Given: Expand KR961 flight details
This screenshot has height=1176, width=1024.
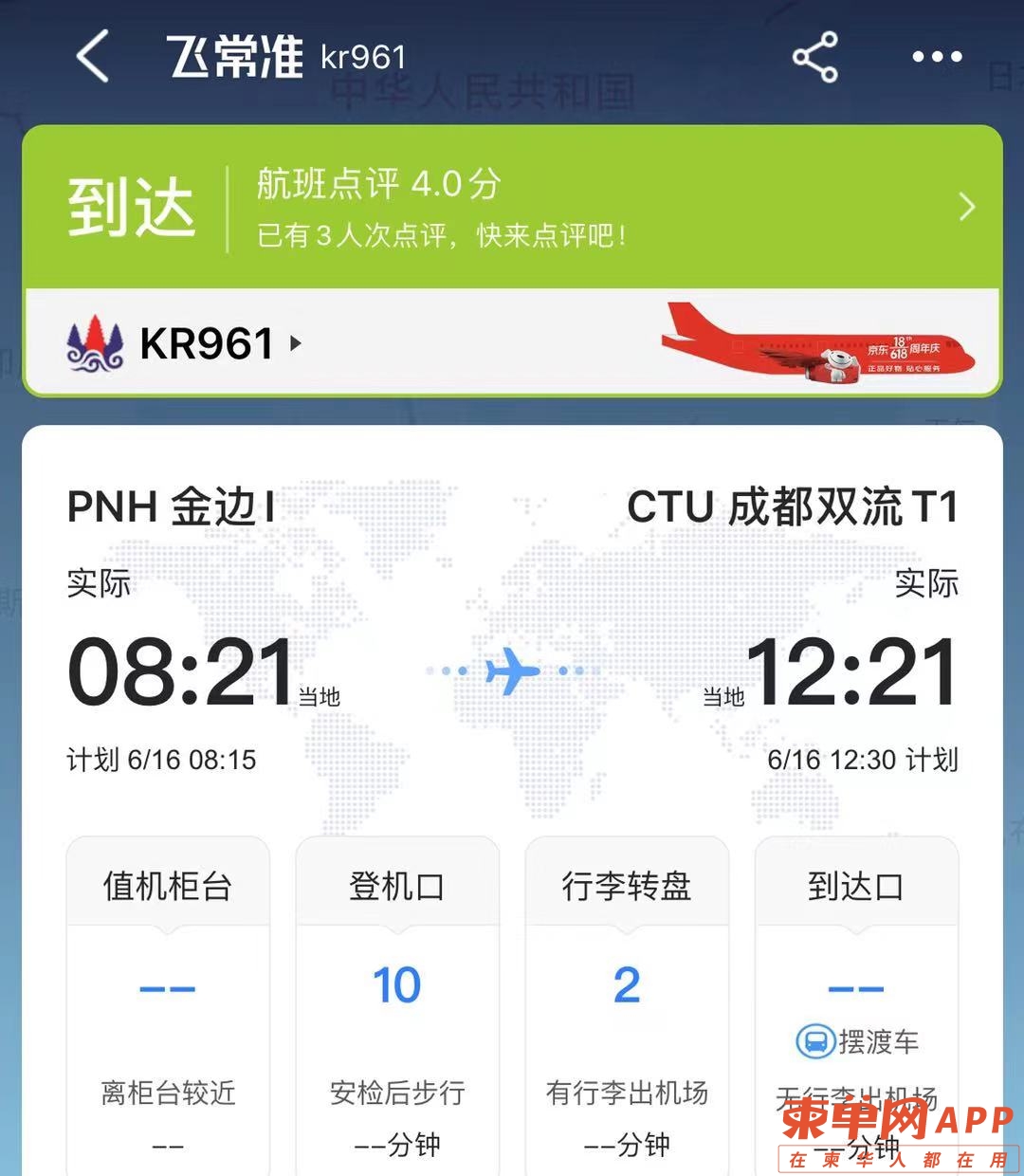Looking at the screenshot, I should (x=220, y=343).
